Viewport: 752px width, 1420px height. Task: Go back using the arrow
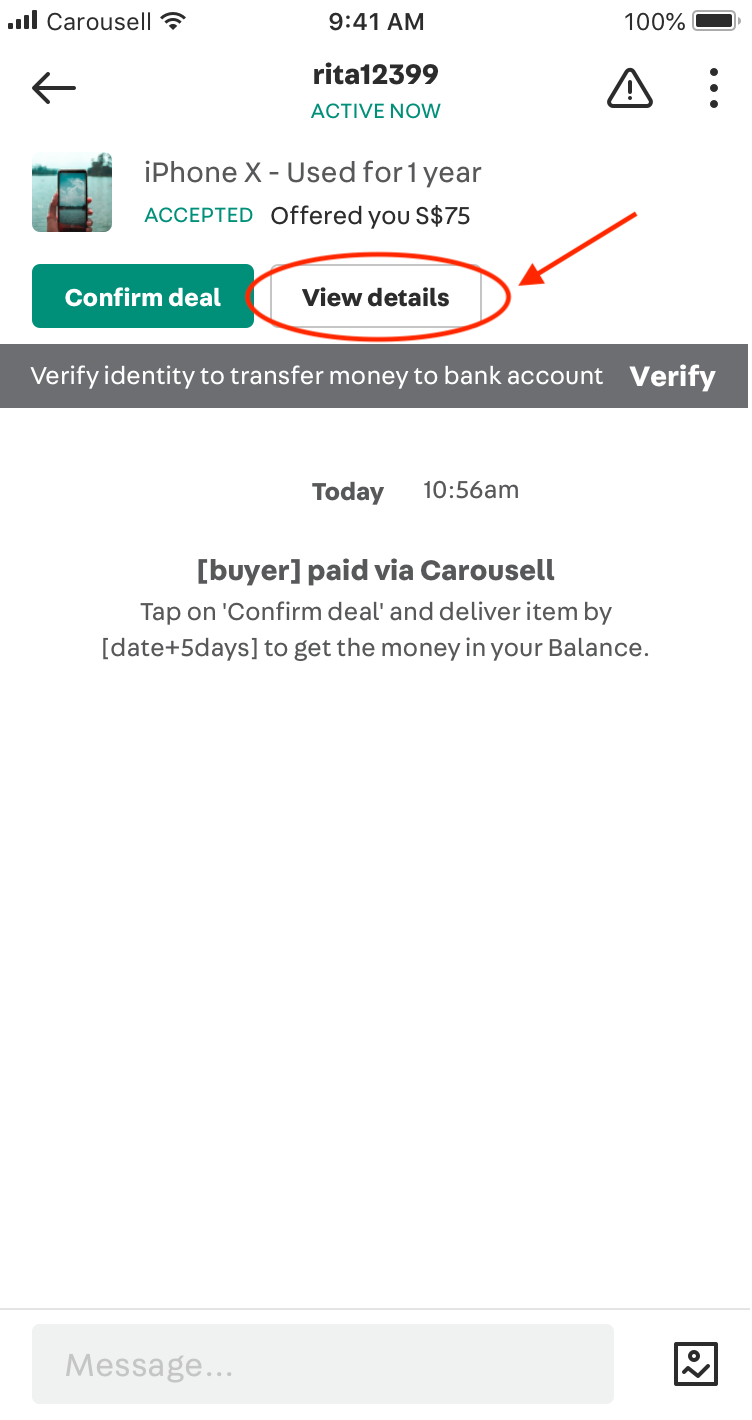[54, 88]
